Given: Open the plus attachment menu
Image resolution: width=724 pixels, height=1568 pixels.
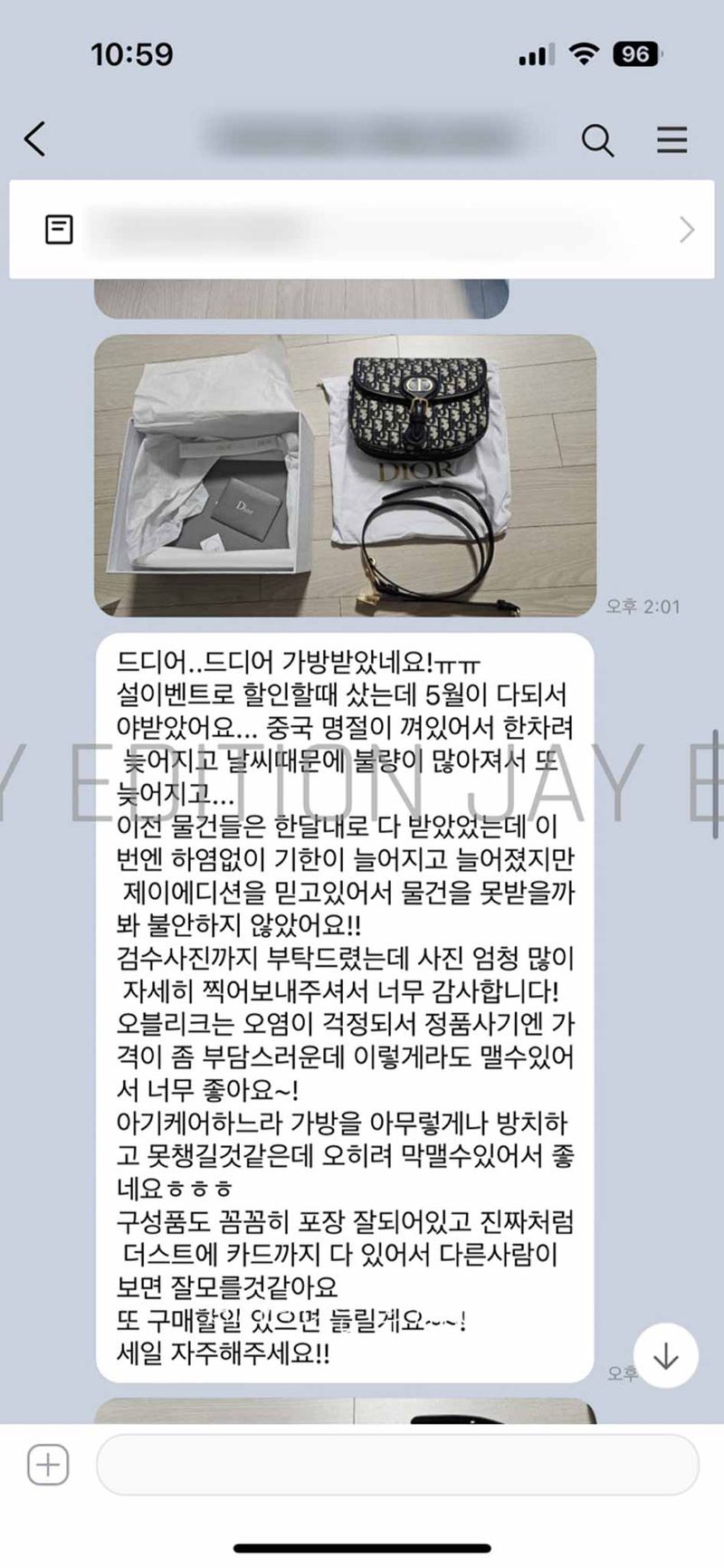Looking at the screenshot, I should [48, 1464].
